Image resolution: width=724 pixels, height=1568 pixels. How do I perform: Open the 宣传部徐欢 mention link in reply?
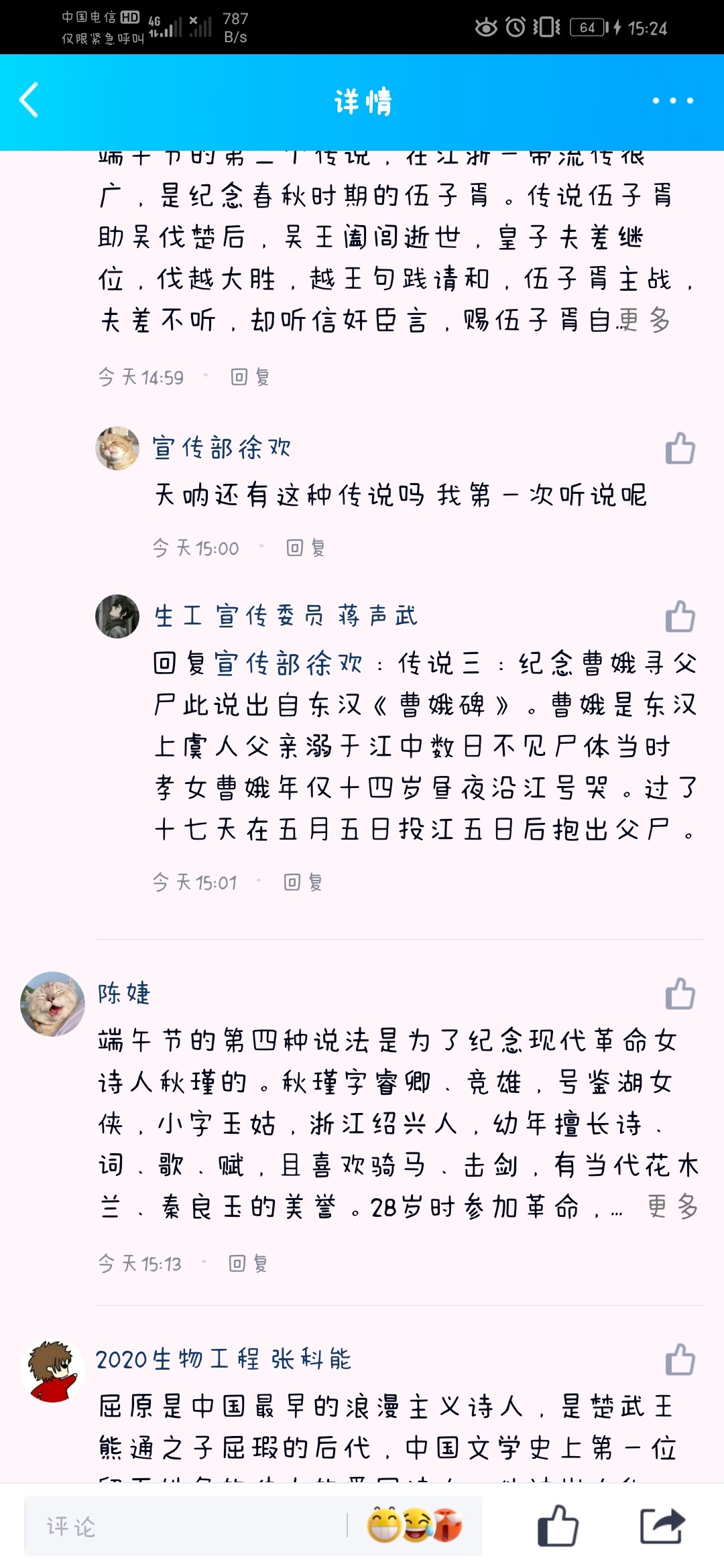coord(288,663)
